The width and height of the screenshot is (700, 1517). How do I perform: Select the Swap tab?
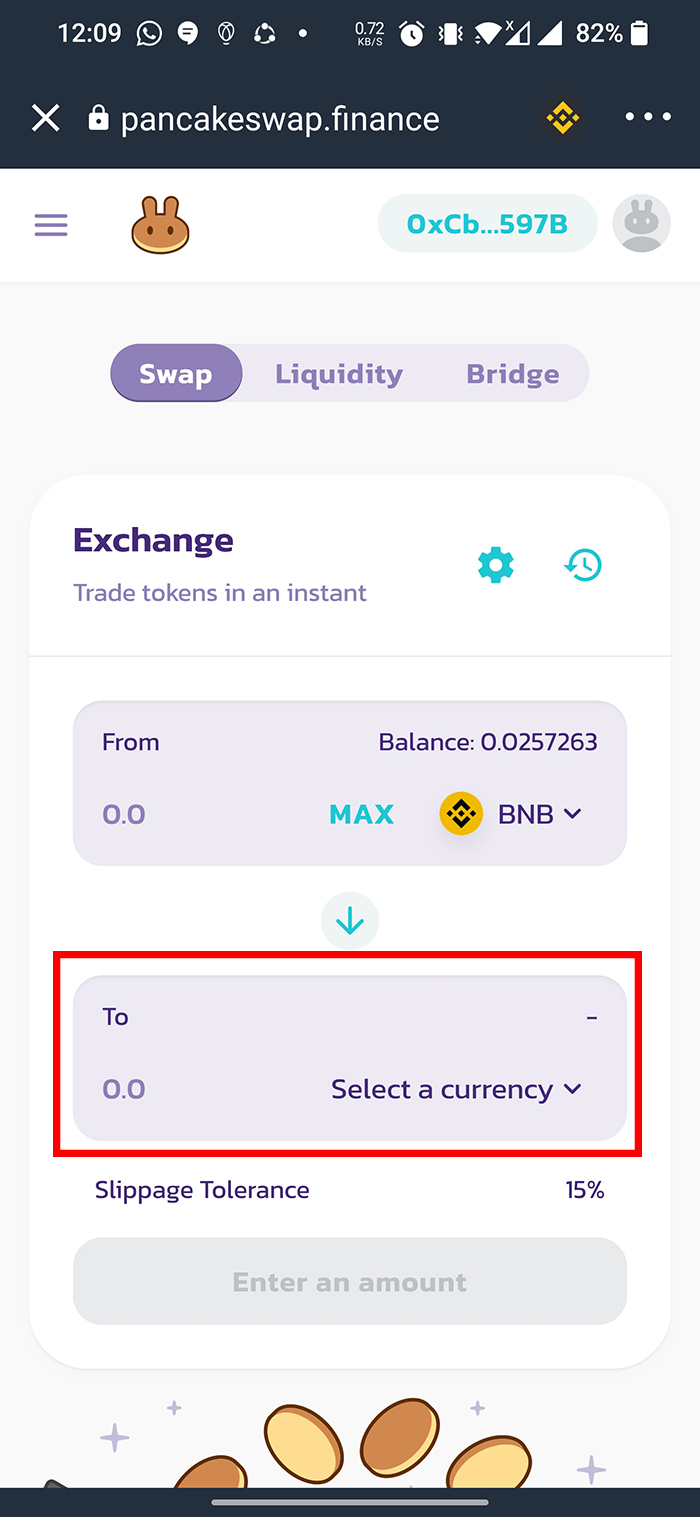176,374
